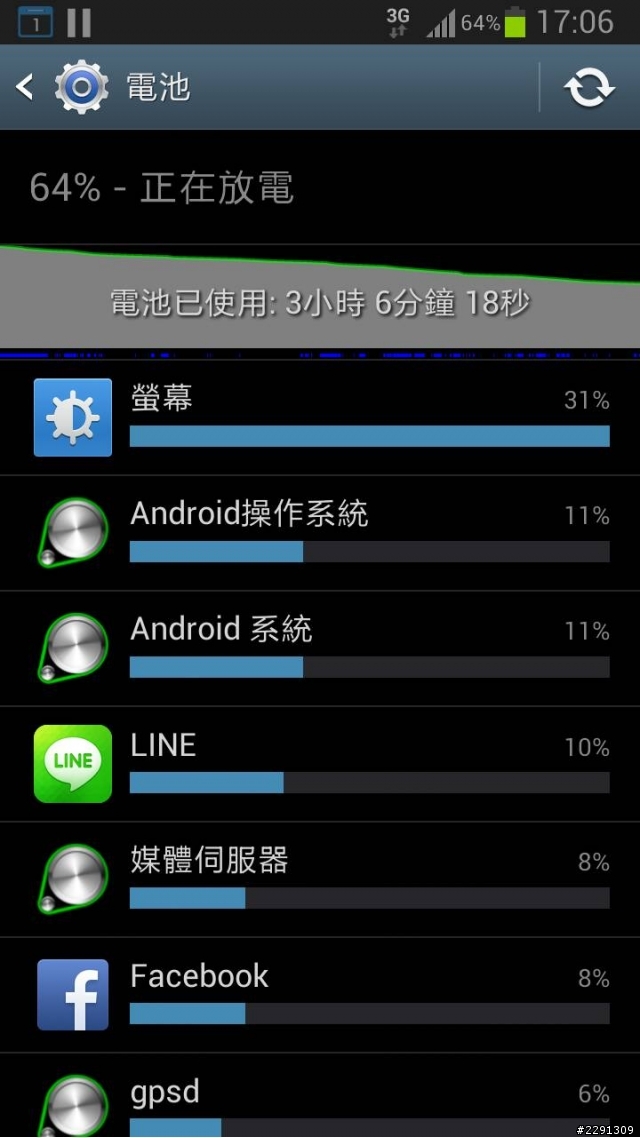
Task: Open 螢幕 battery usage details
Action: [x=320, y=417]
